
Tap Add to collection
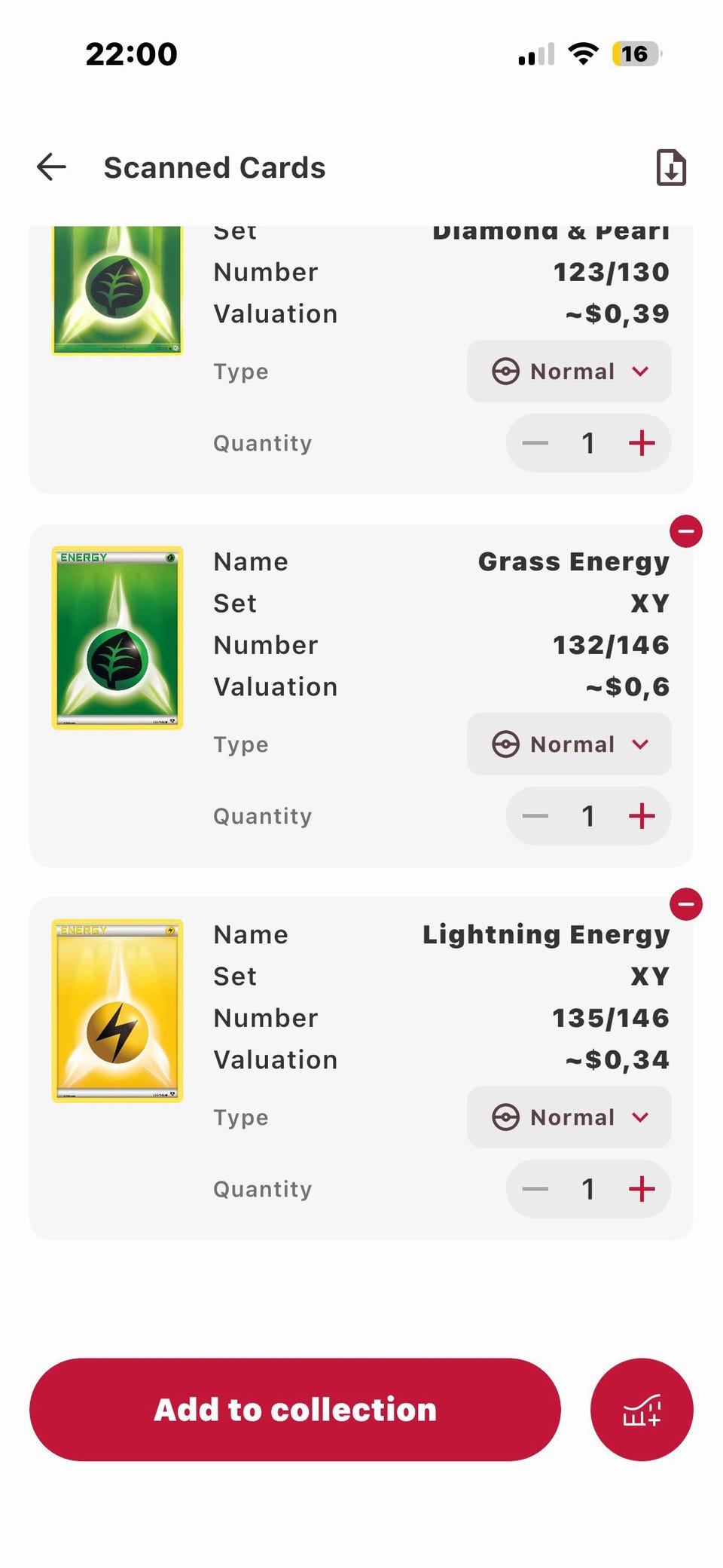(295, 1410)
